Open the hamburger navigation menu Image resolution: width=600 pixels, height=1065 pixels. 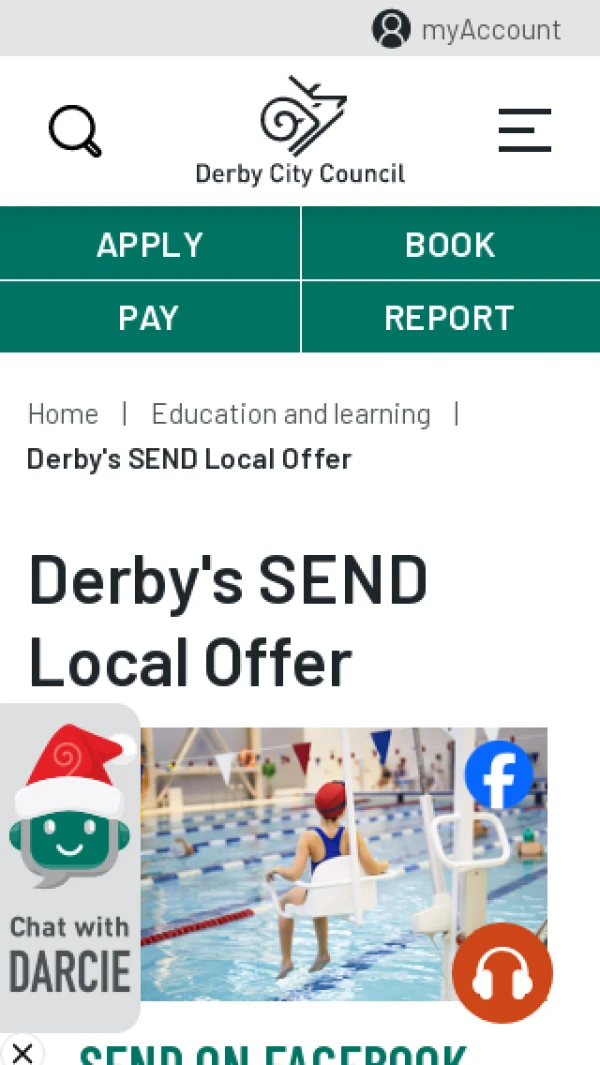point(525,131)
